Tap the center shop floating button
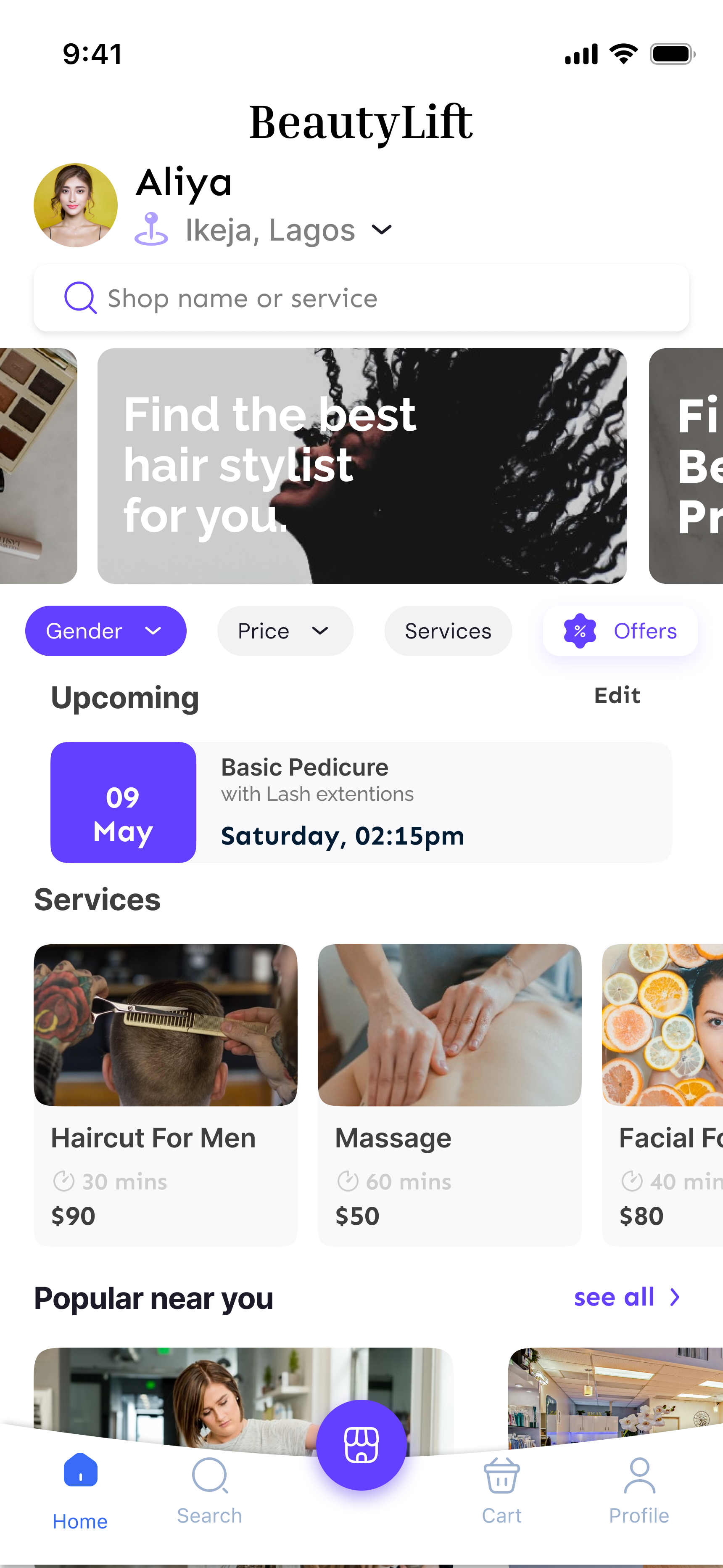Viewport: 723px width, 1568px height. tap(361, 1444)
